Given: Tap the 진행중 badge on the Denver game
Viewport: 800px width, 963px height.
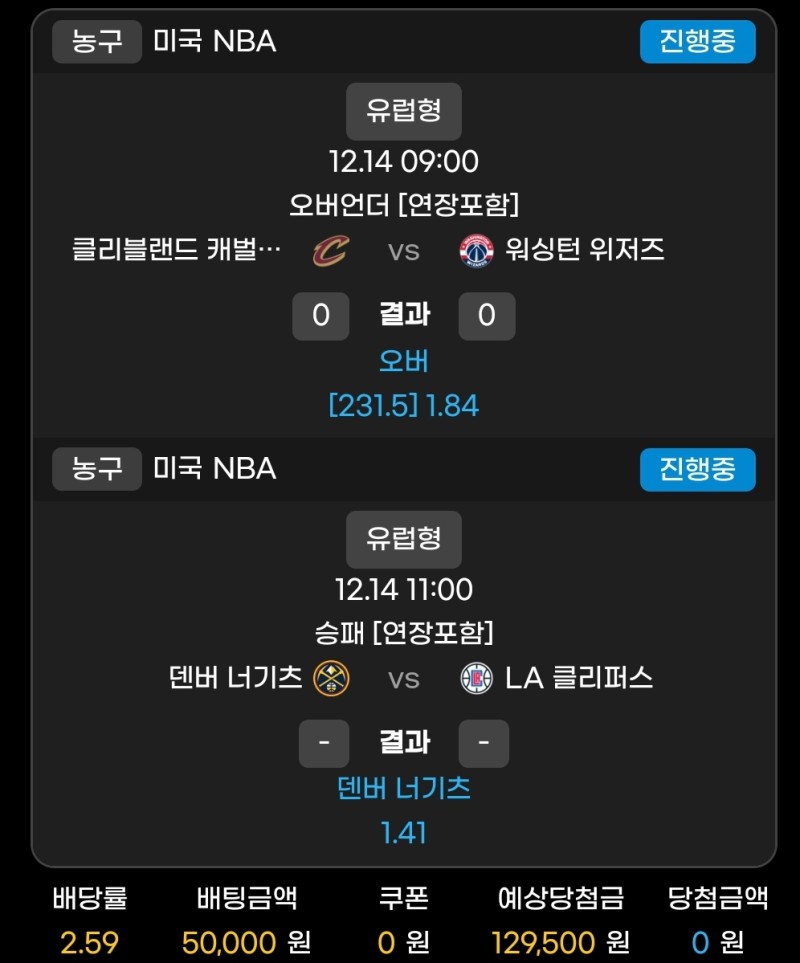Looking at the screenshot, I should click(697, 469).
